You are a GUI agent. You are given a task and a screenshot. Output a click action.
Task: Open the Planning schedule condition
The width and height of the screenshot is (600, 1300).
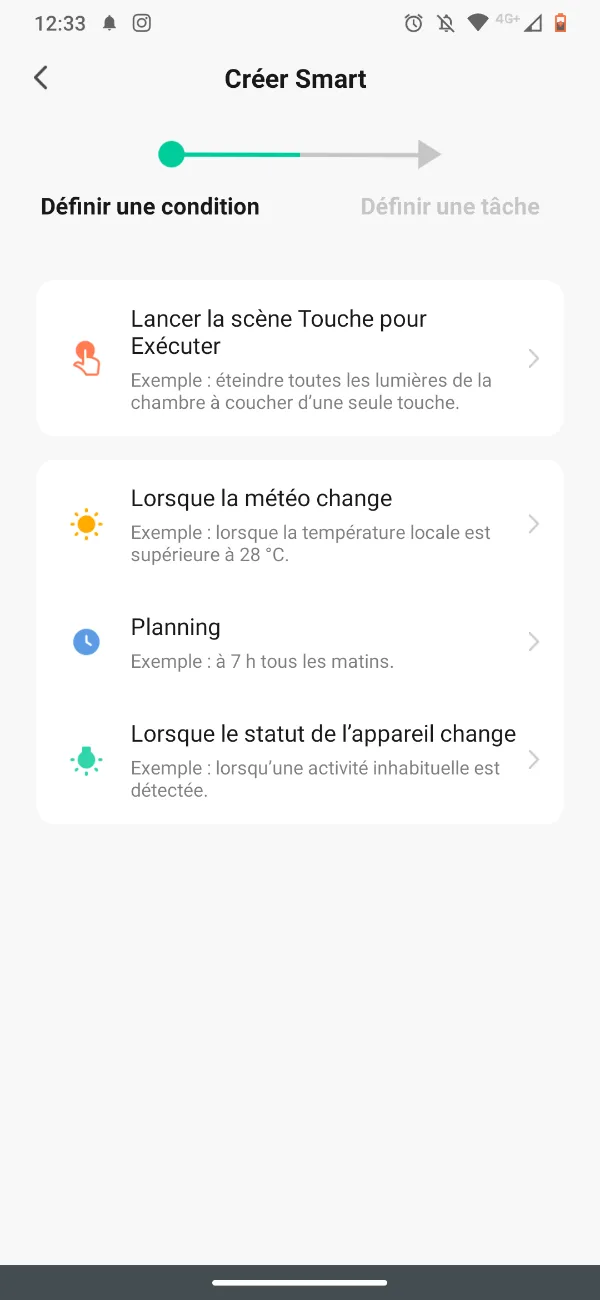(300, 642)
